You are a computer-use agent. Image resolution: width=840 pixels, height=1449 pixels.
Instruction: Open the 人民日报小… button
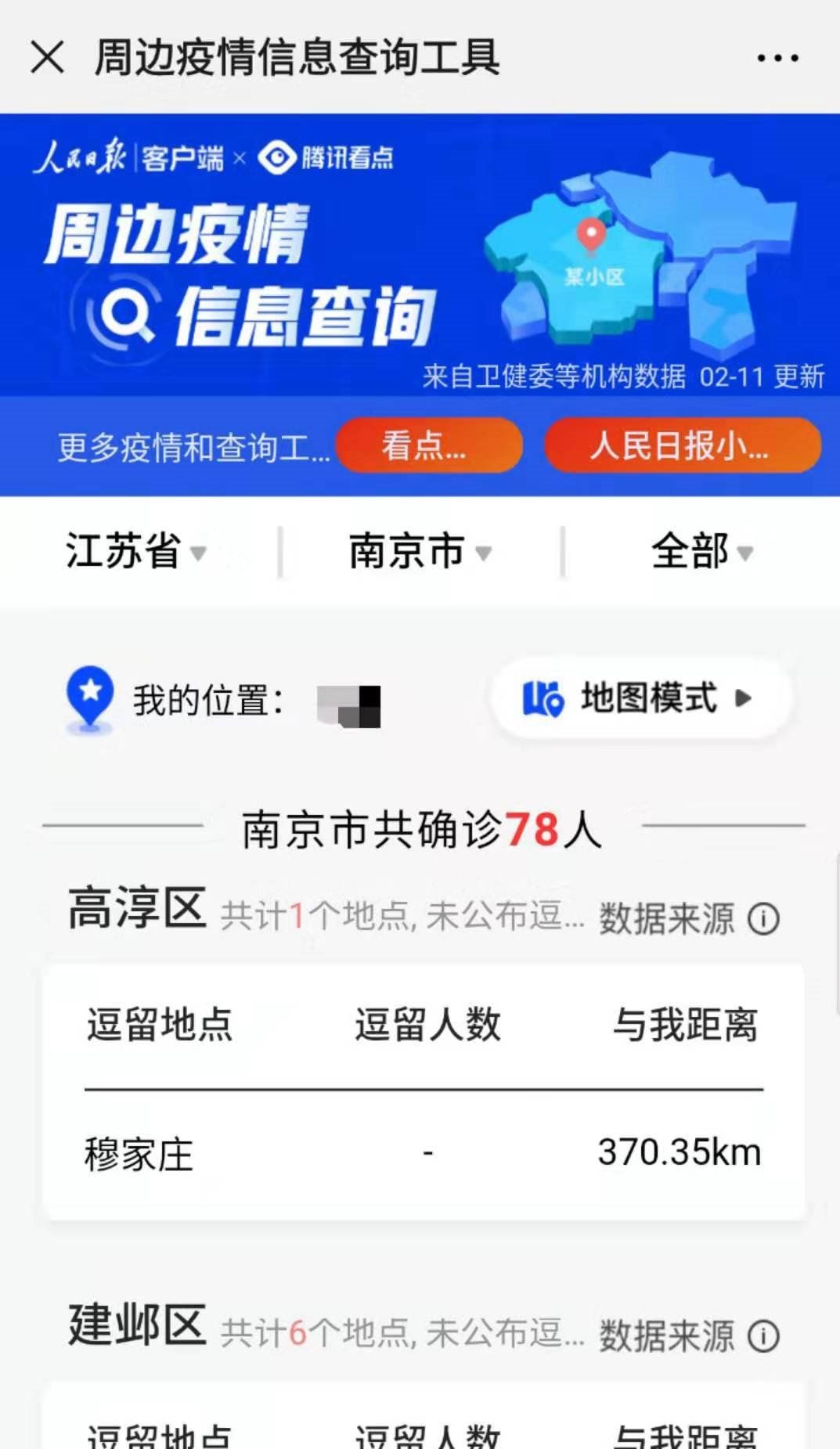[682, 445]
